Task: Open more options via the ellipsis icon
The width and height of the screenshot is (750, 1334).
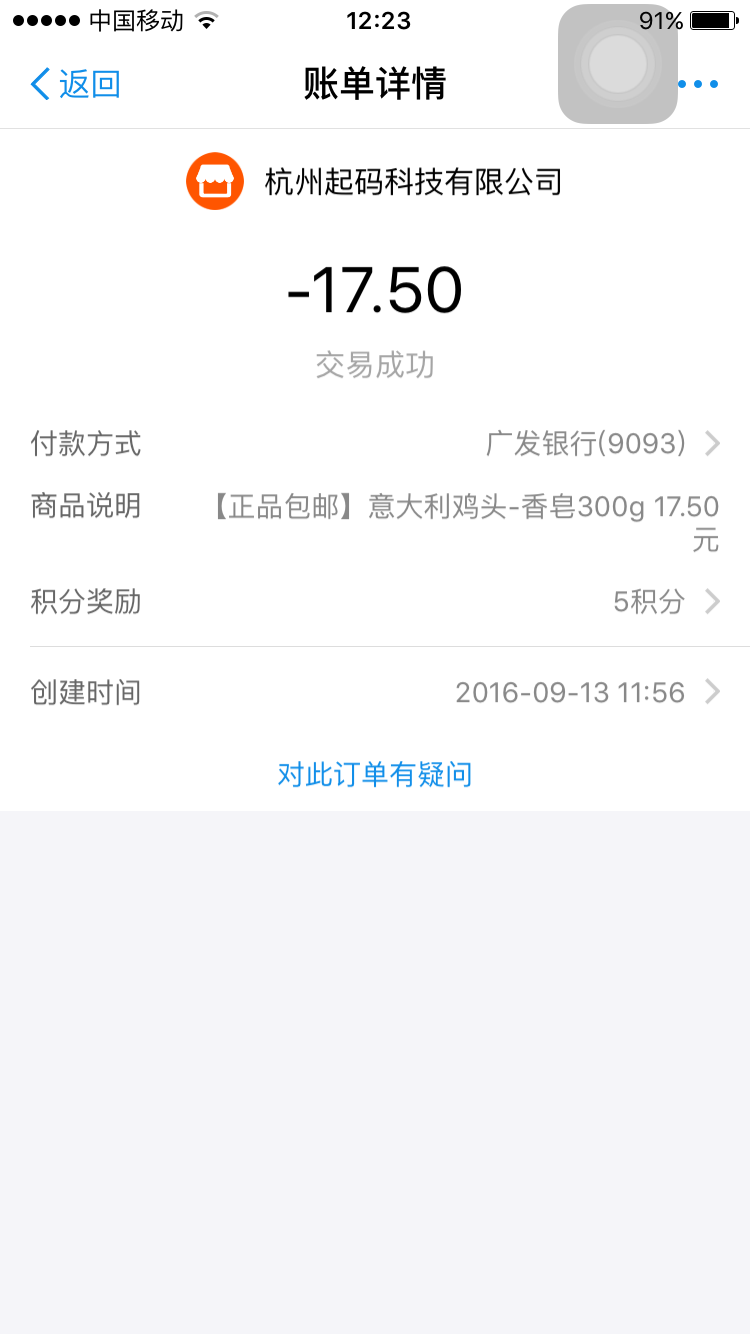Action: [697, 85]
